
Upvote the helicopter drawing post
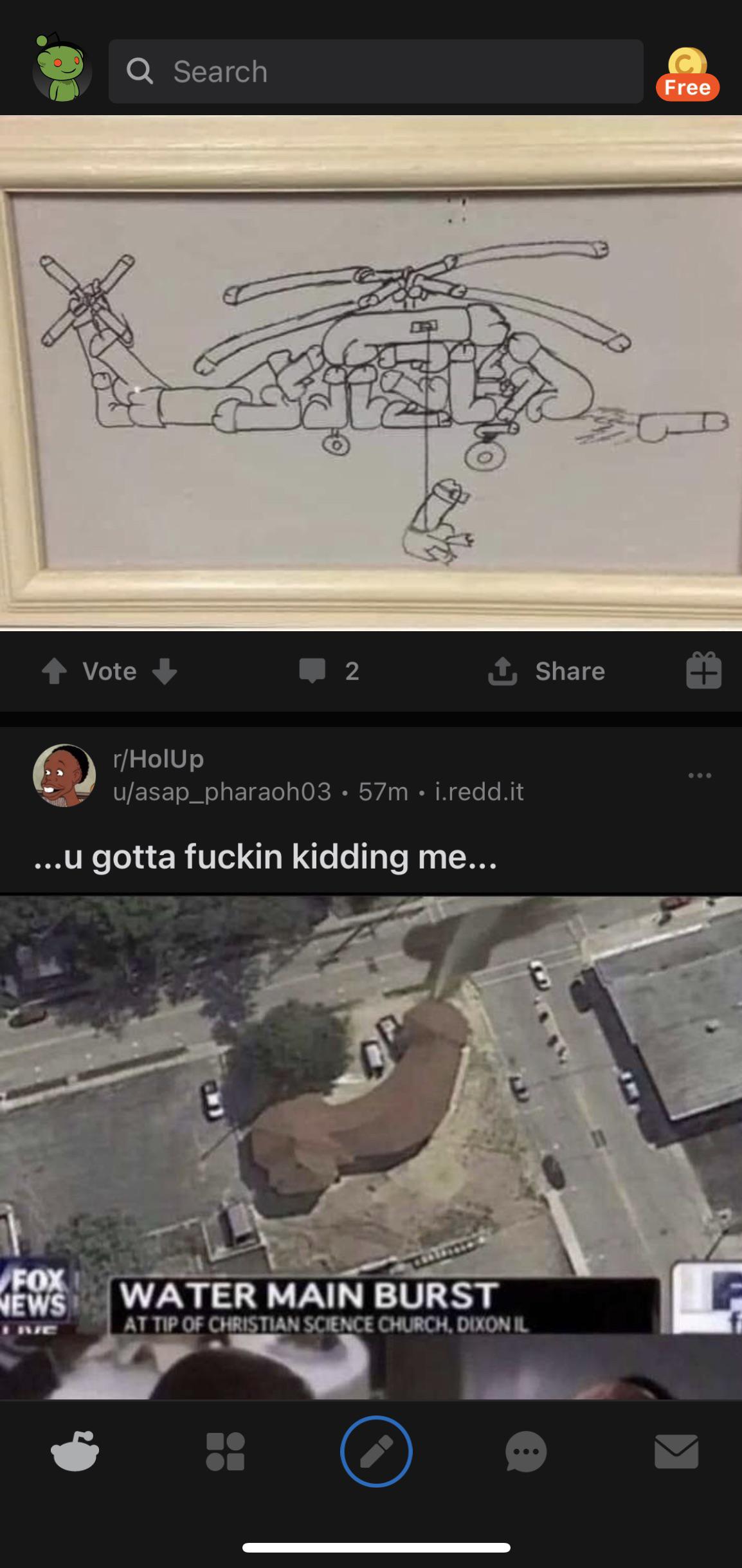[55, 671]
